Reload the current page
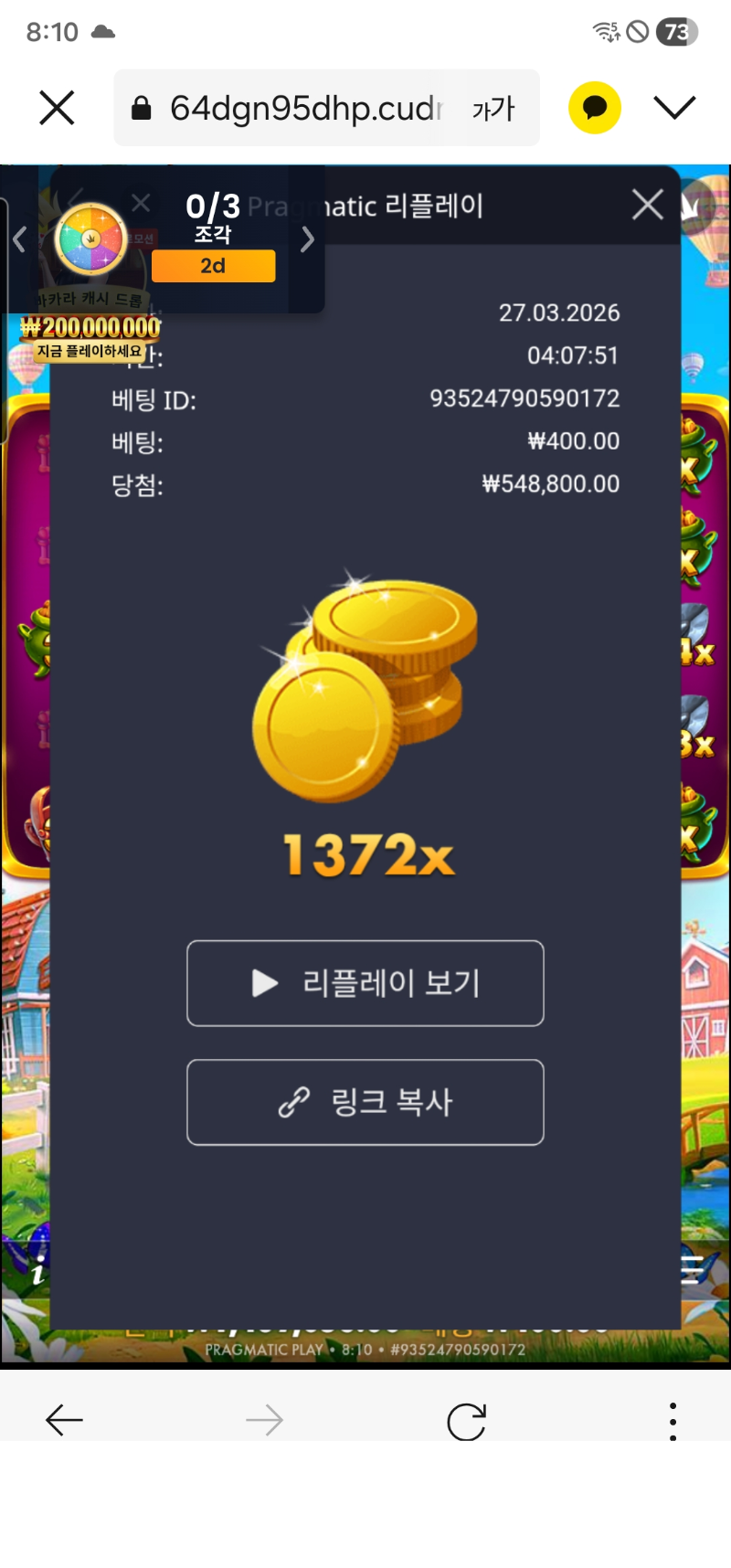This screenshot has height=1568, width=731. pyautogui.click(x=466, y=1421)
